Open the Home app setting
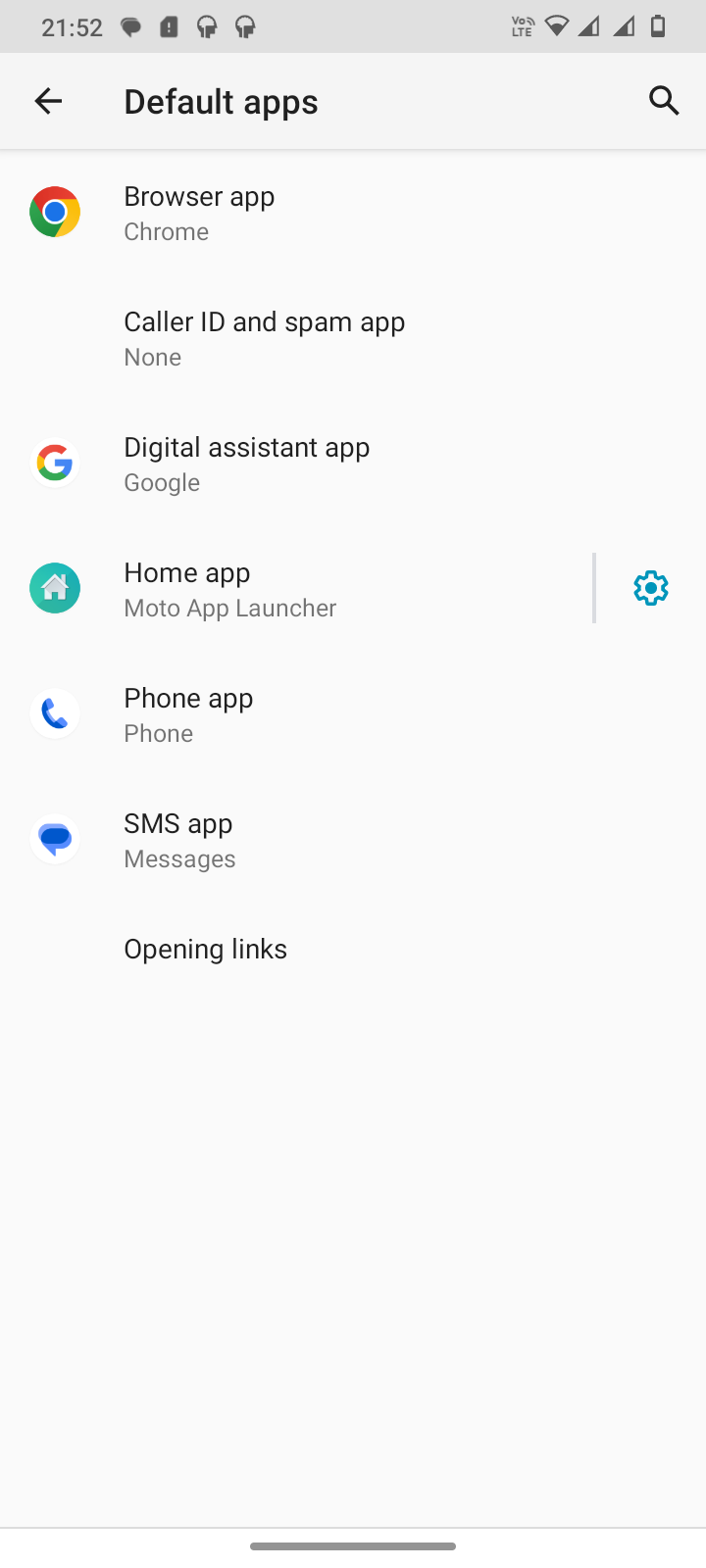The width and height of the screenshot is (706, 1568). (x=294, y=589)
